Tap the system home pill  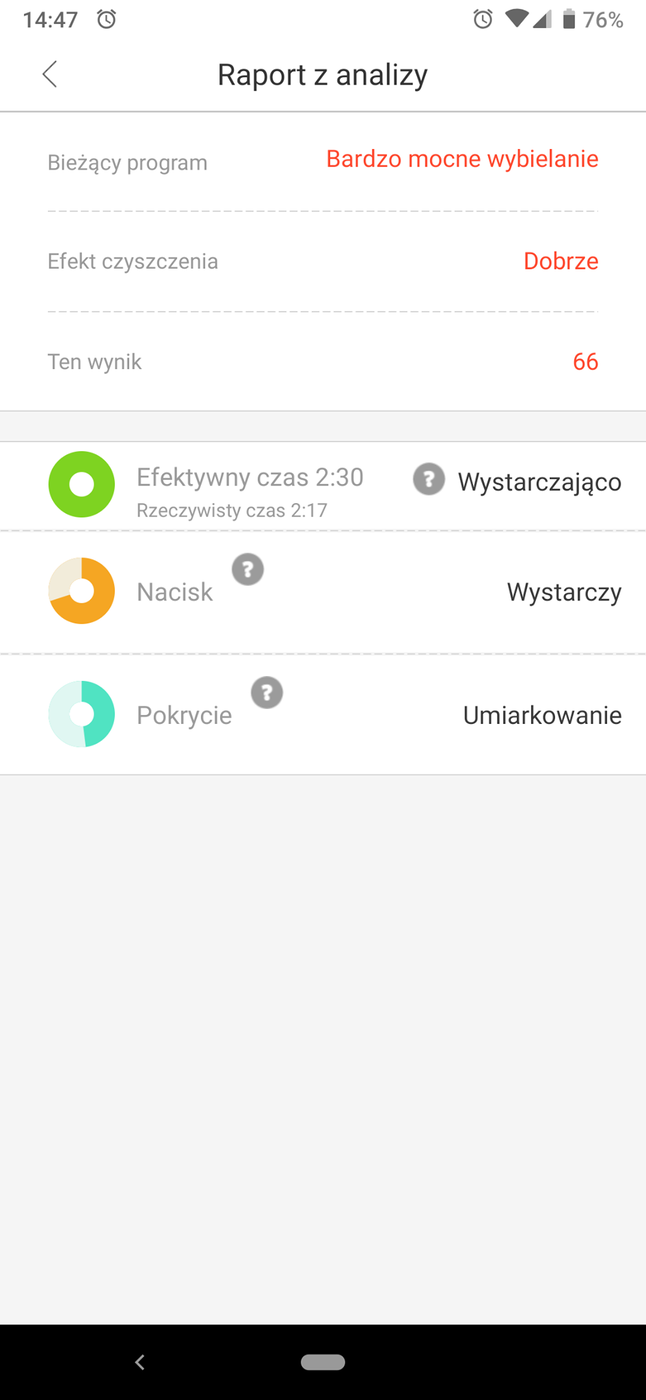point(323,1362)
